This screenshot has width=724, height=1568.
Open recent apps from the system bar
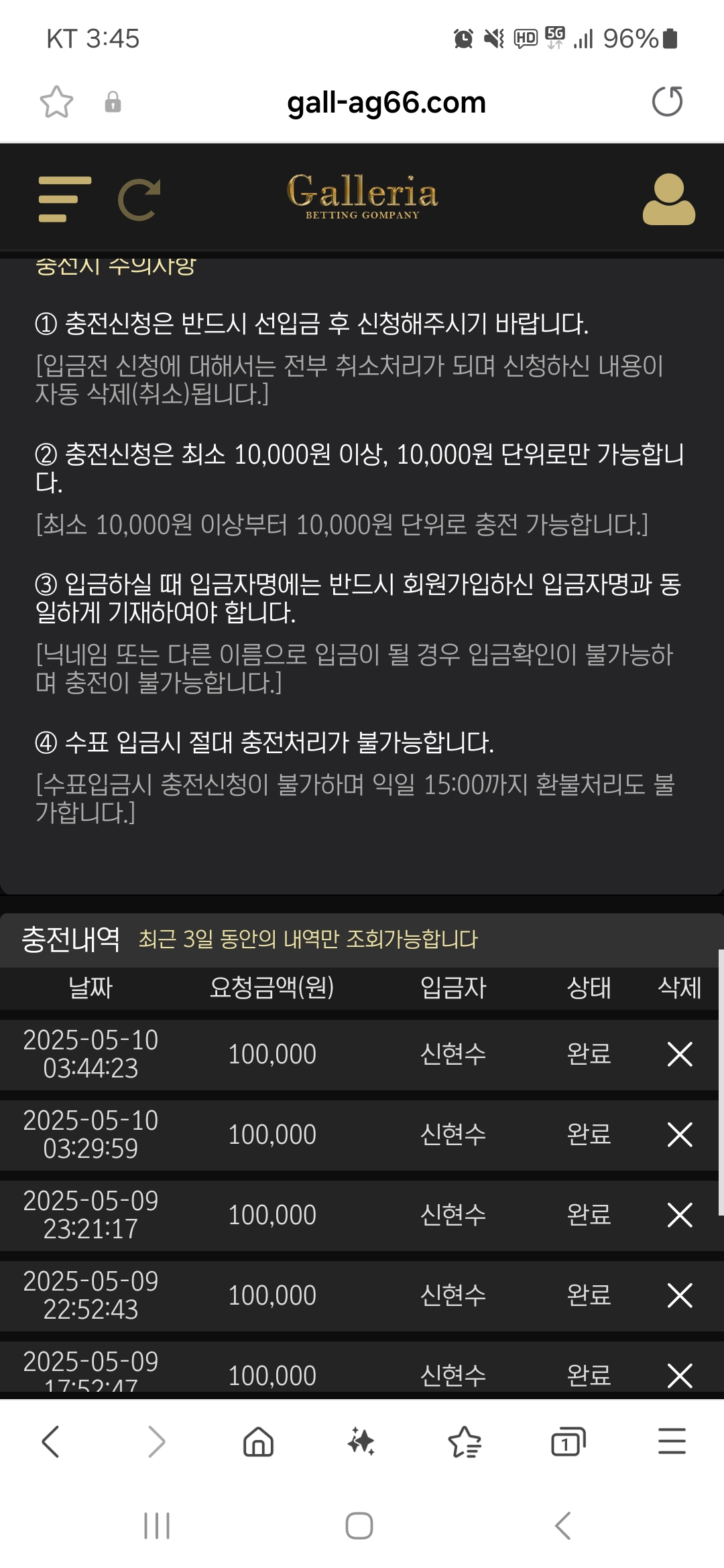(157, 1526)
